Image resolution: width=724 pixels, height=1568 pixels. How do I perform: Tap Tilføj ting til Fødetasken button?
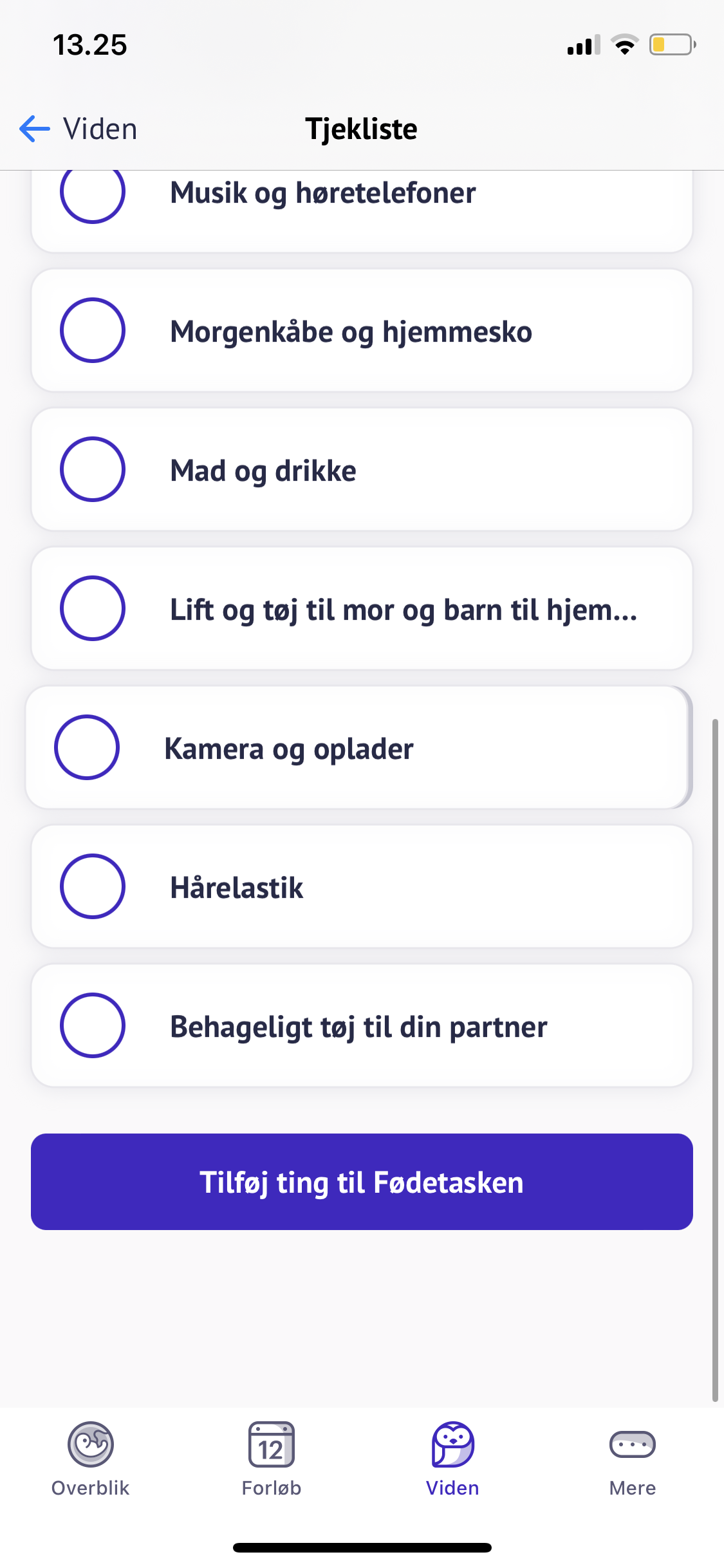coord(362,1182)
